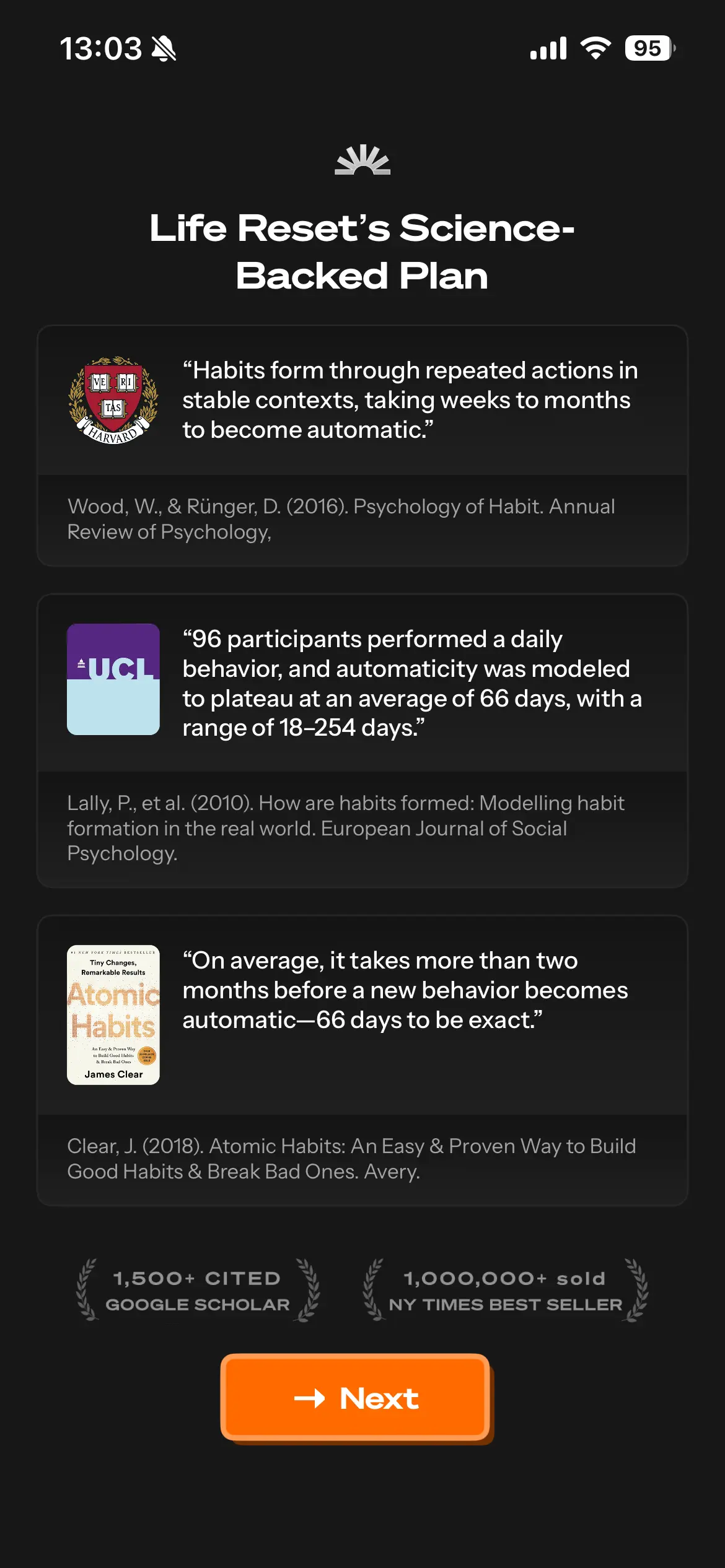Screen dimensions: 725x1568
Task: Tap the Next button to continue
Action: 356,1398
